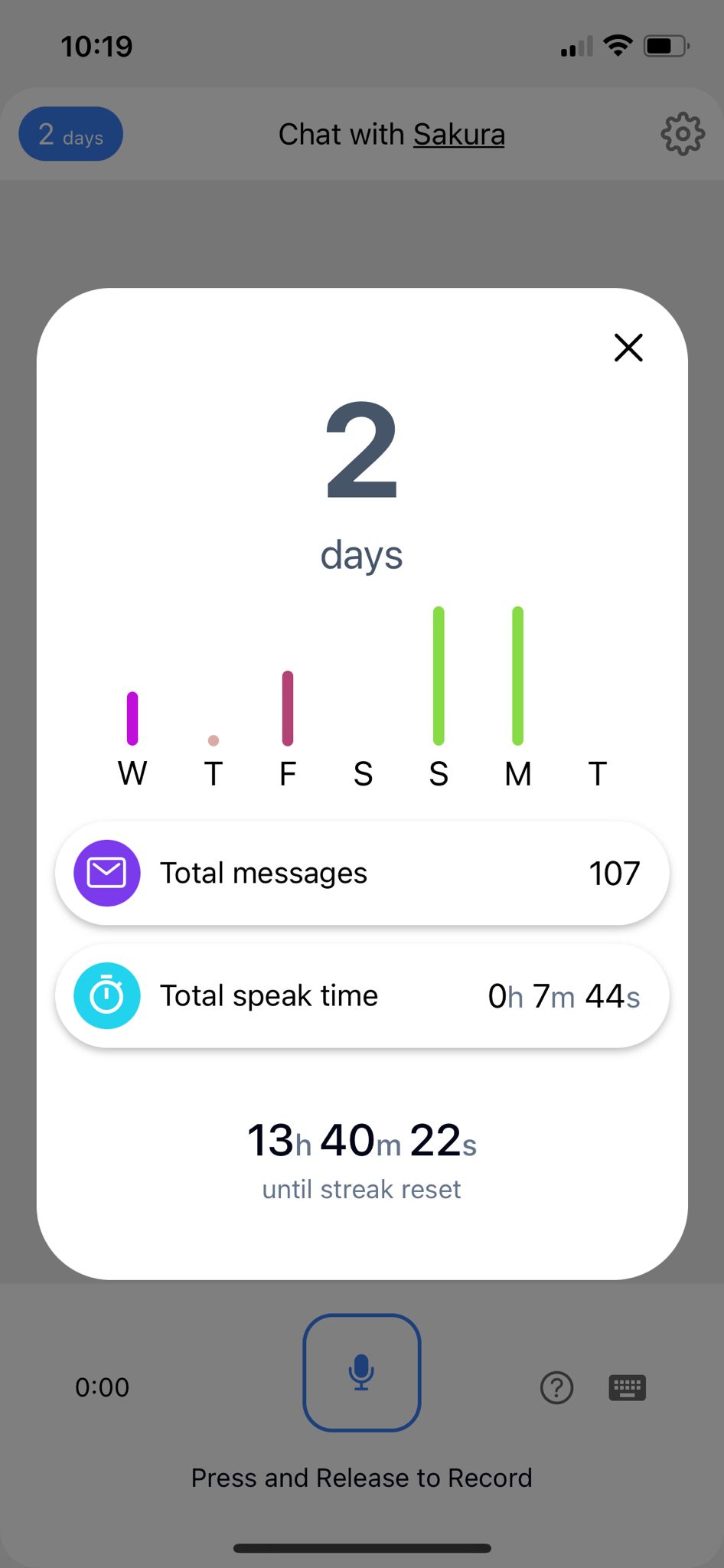
Task: Switch to keyboard input icon
Action: 626,1387
